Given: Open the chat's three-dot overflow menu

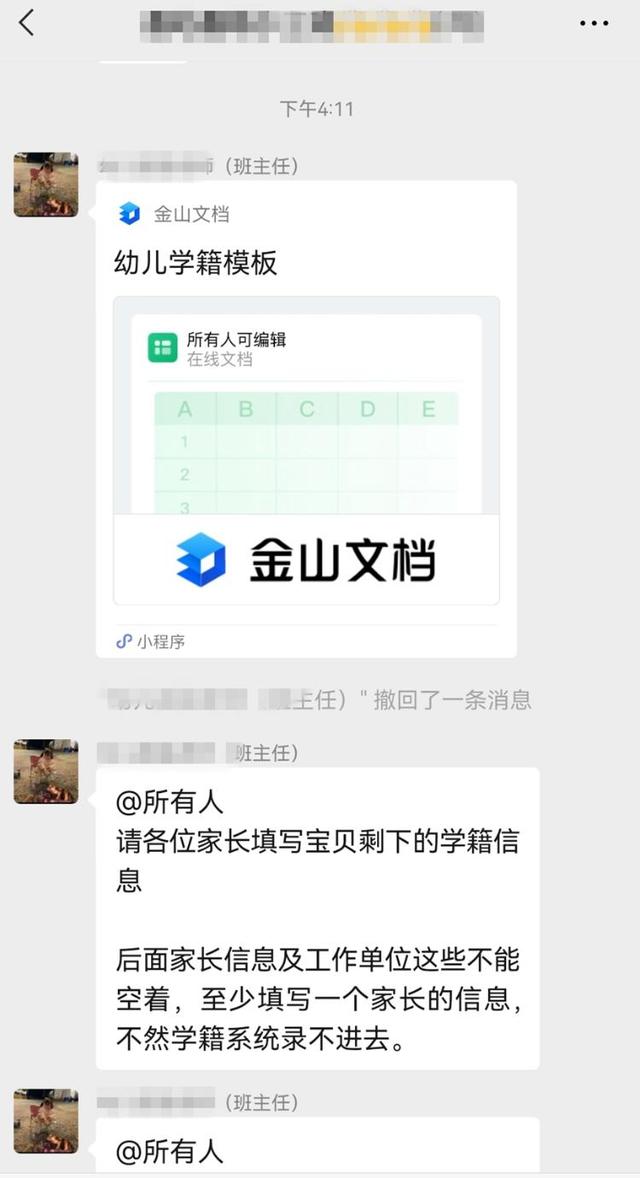Looking at the screenshot, I should click(594, 23).
